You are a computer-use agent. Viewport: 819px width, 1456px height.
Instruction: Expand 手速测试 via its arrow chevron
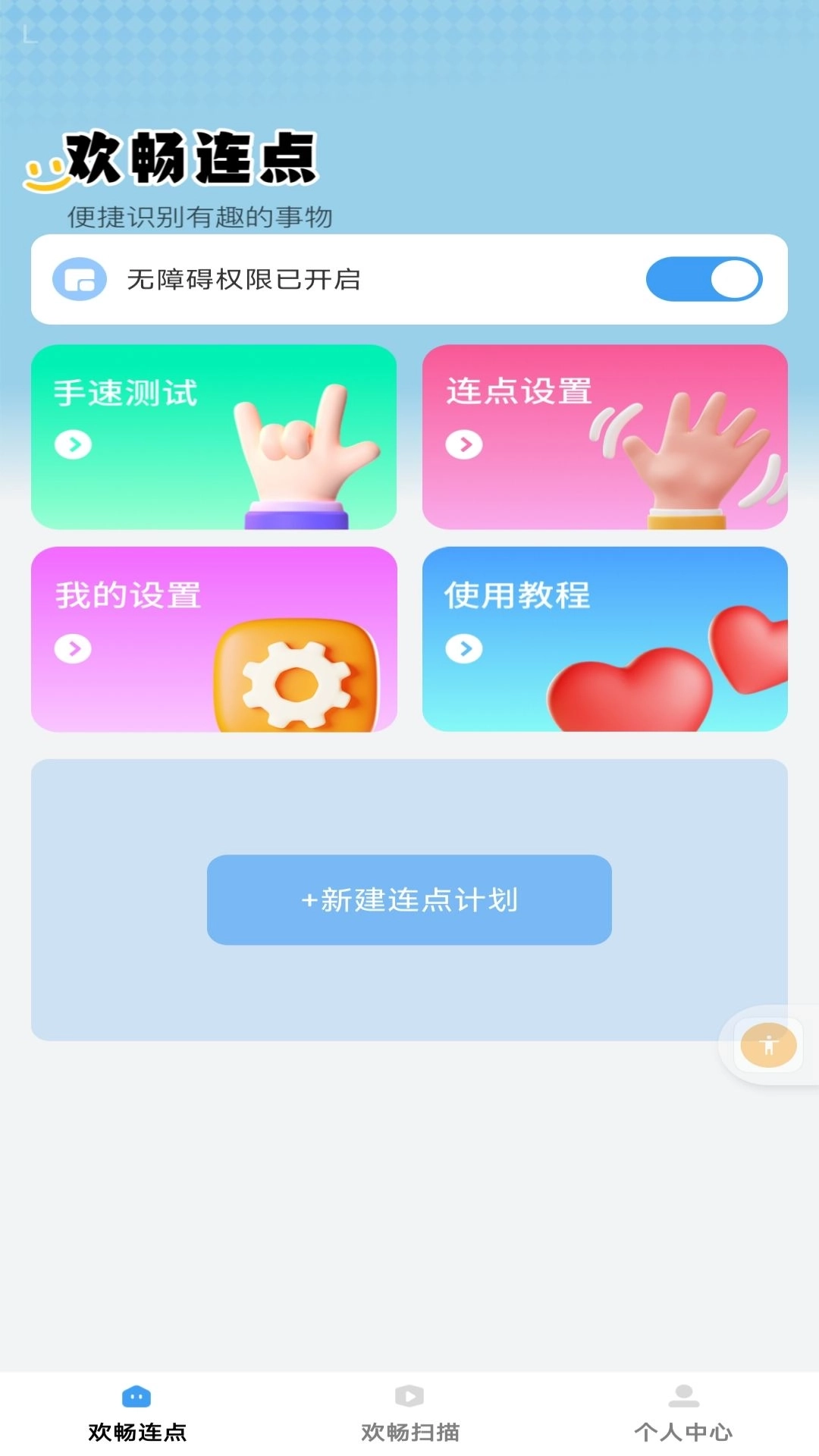73,445
